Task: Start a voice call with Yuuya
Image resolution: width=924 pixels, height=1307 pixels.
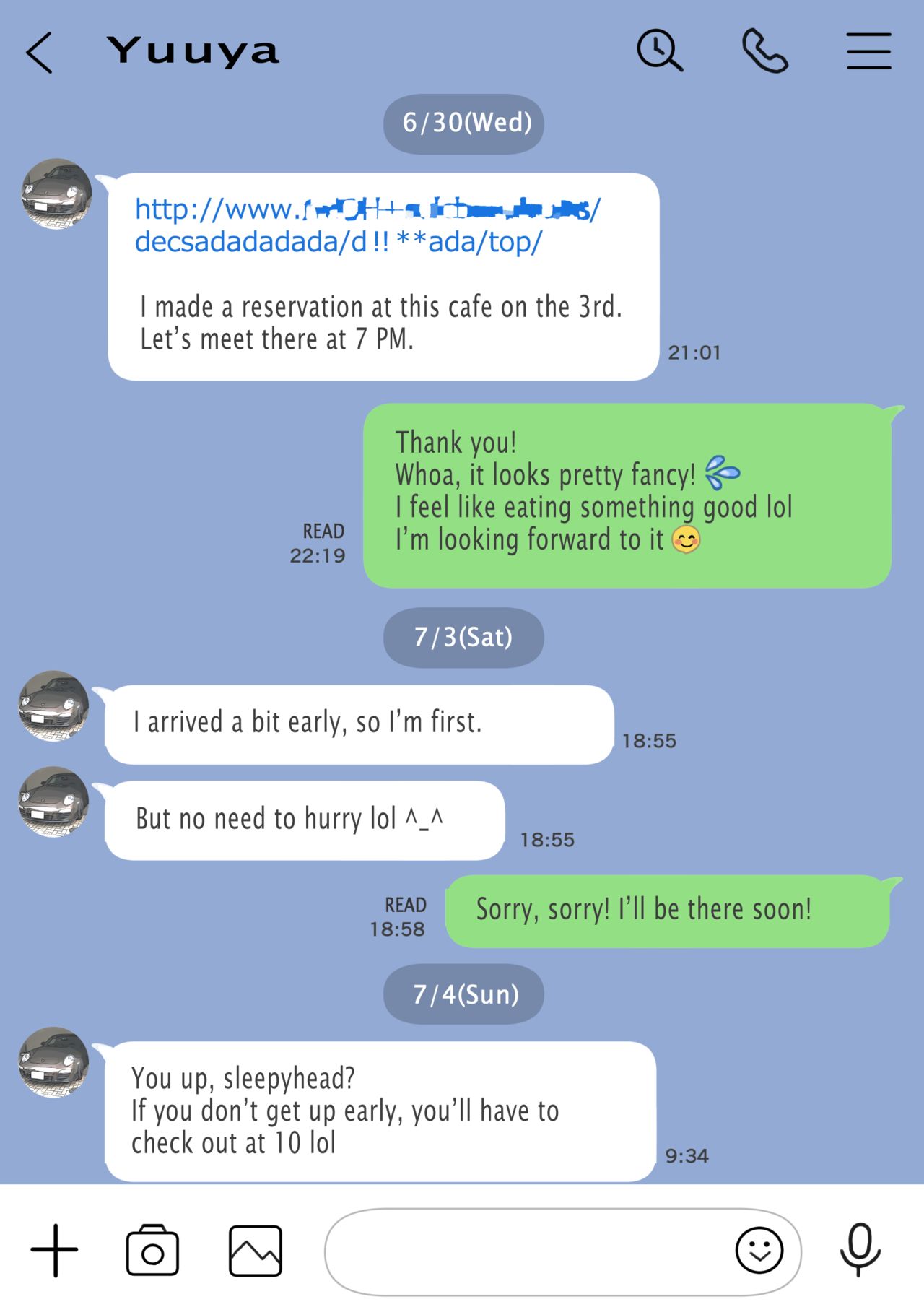Action: click(x=765, y=51)
